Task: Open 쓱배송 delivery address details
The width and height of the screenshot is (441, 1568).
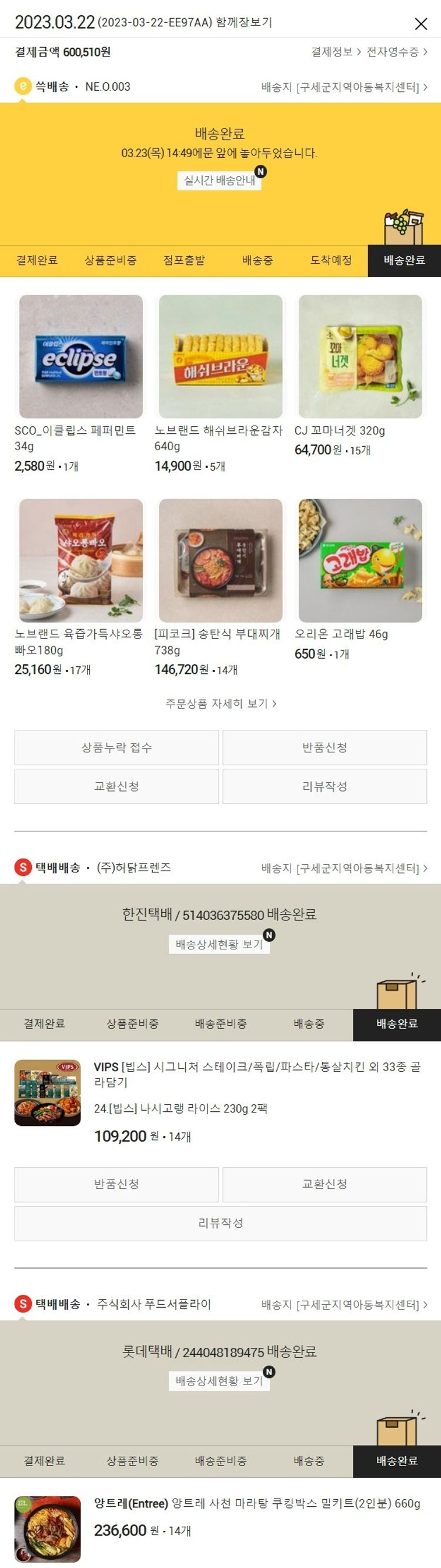Action: [343, 87]
